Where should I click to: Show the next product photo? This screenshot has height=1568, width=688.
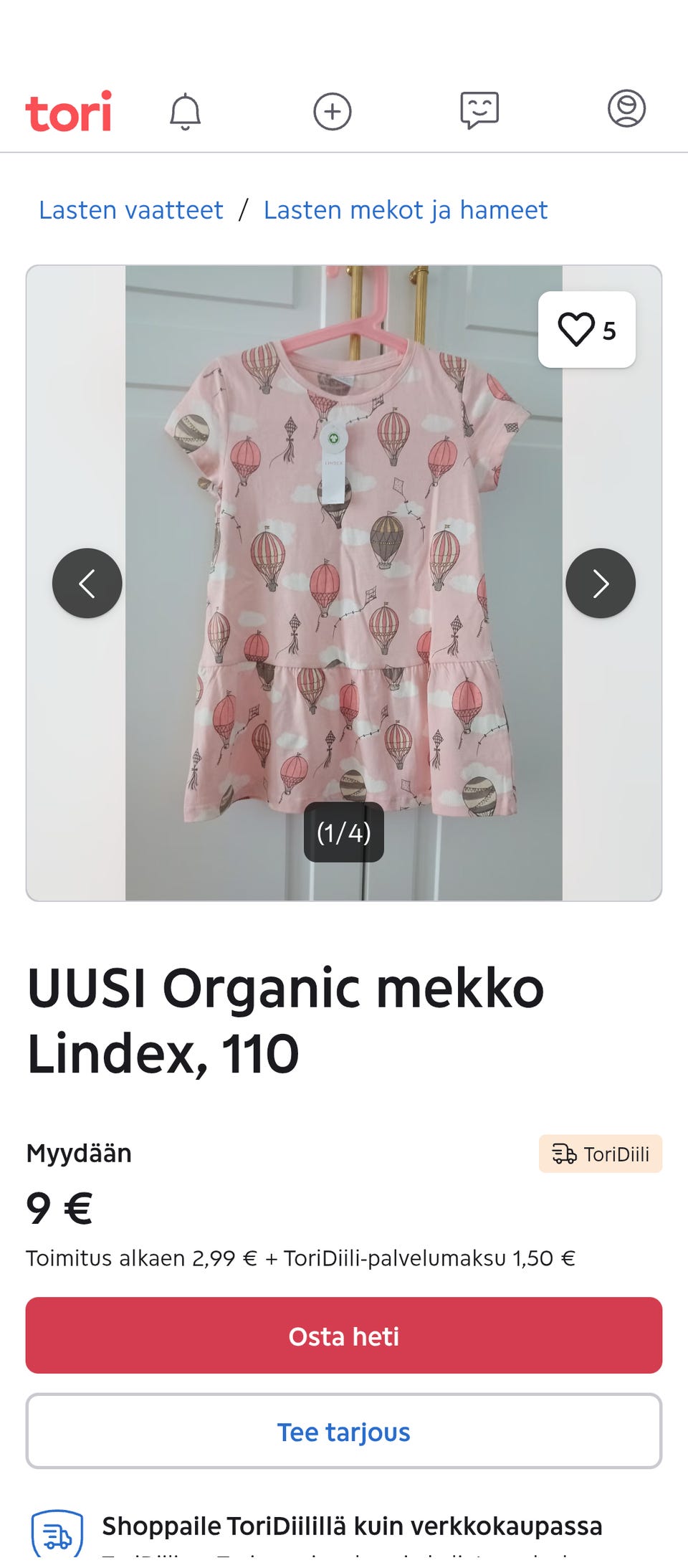coord(601,584)
